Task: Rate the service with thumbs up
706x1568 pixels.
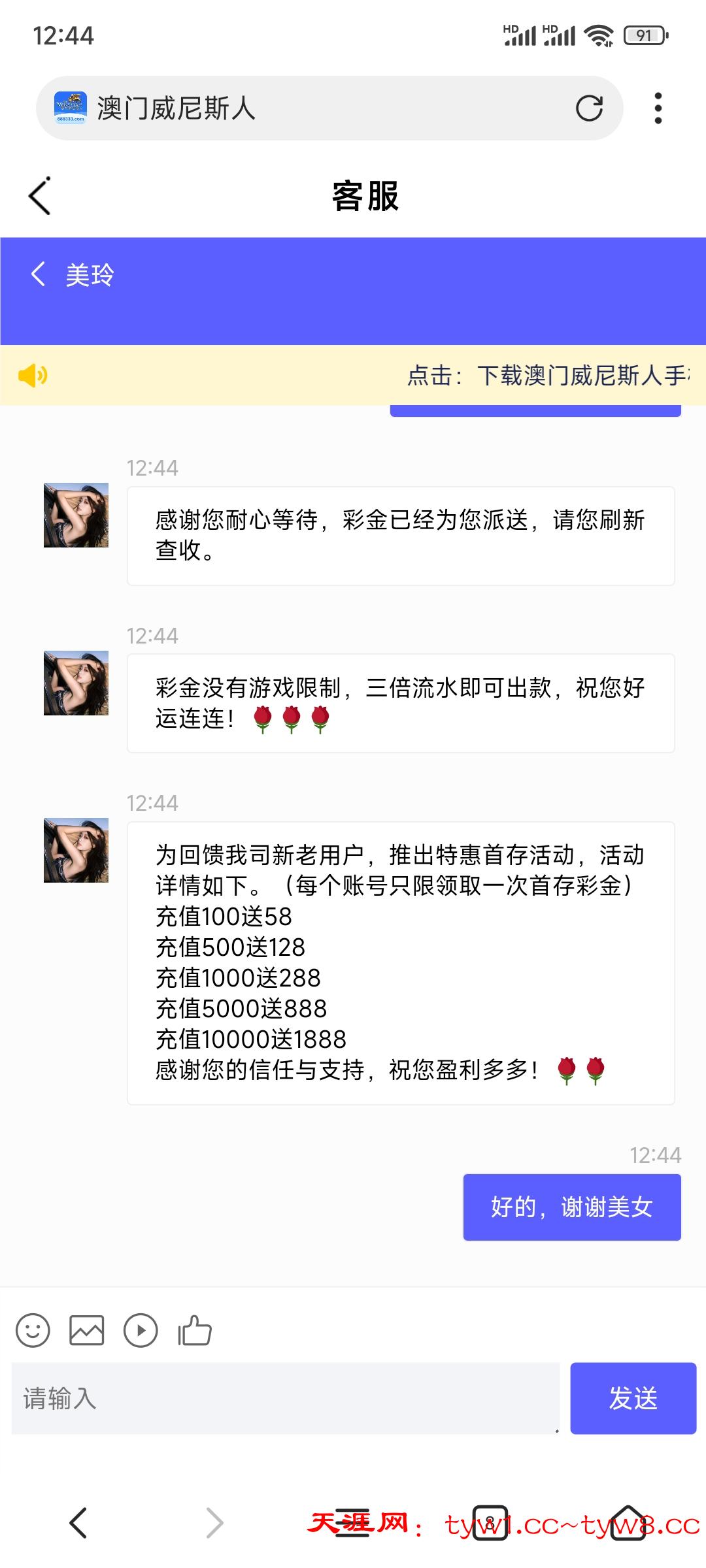Action: pos(195,1331)
